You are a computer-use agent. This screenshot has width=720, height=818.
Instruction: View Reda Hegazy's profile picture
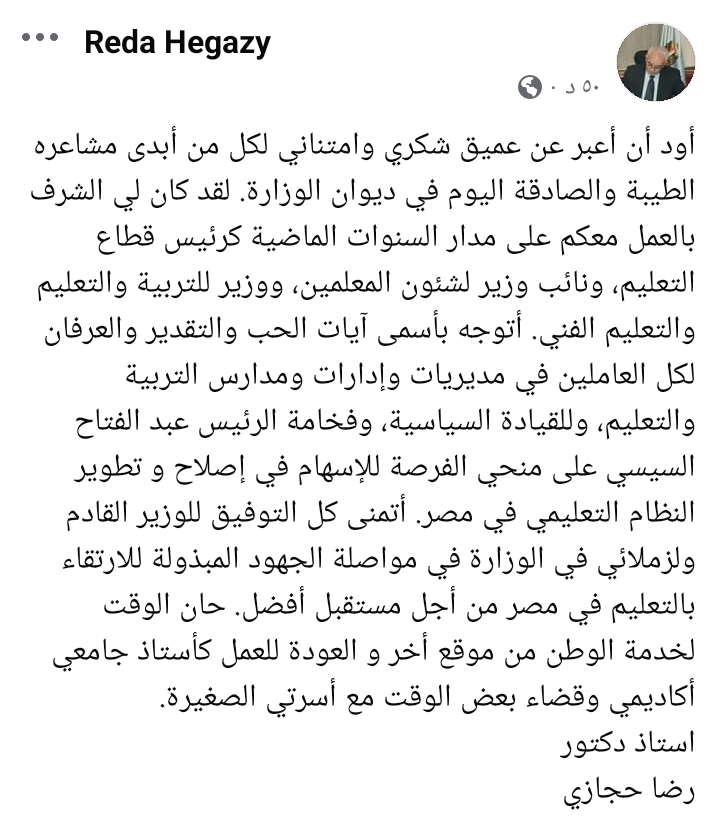point(659,61)
